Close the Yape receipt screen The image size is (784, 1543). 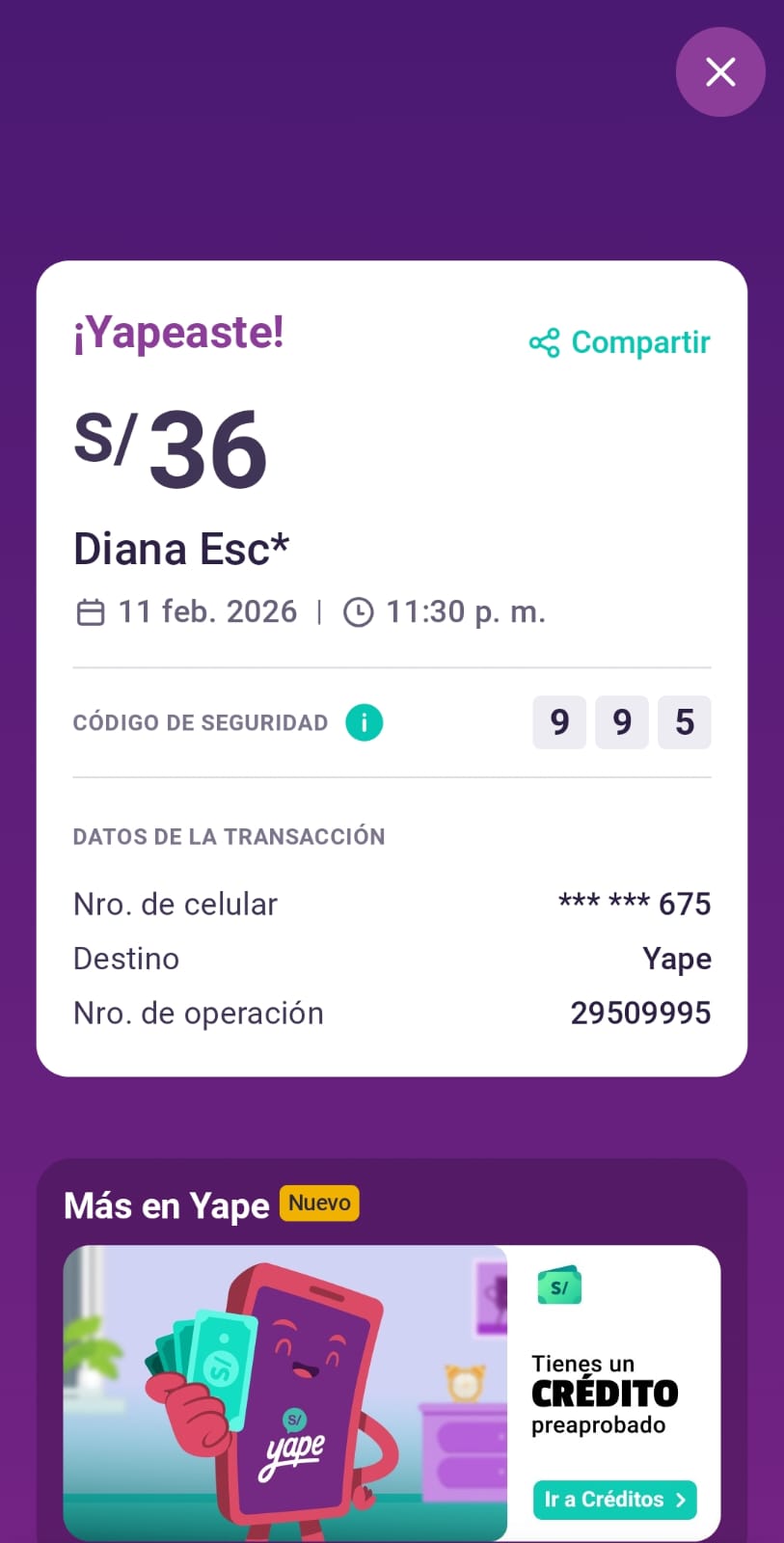point(720,72)
